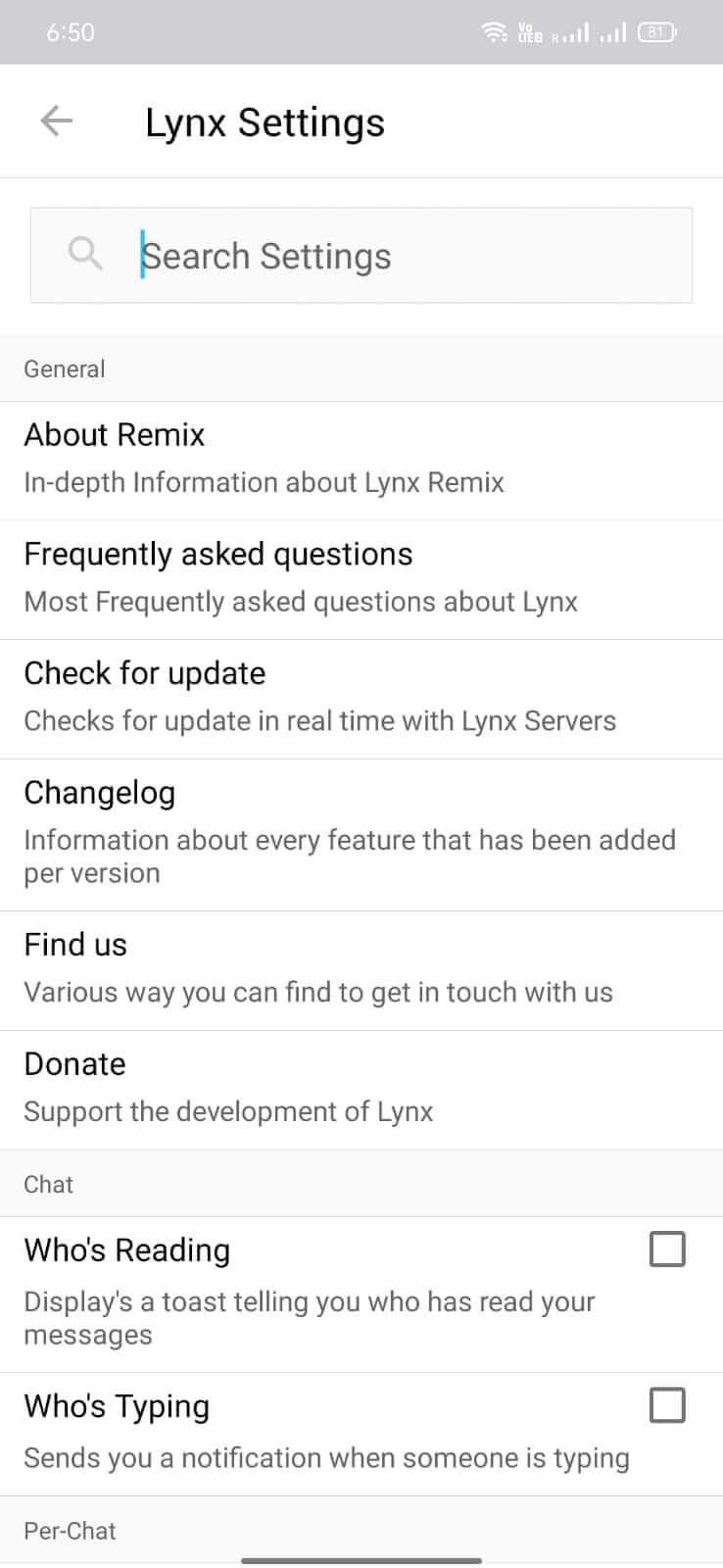This screenshot has width=723, height=1568.
Task: Enable the Who's Reading toast notification
Action: click(667, 1249)
